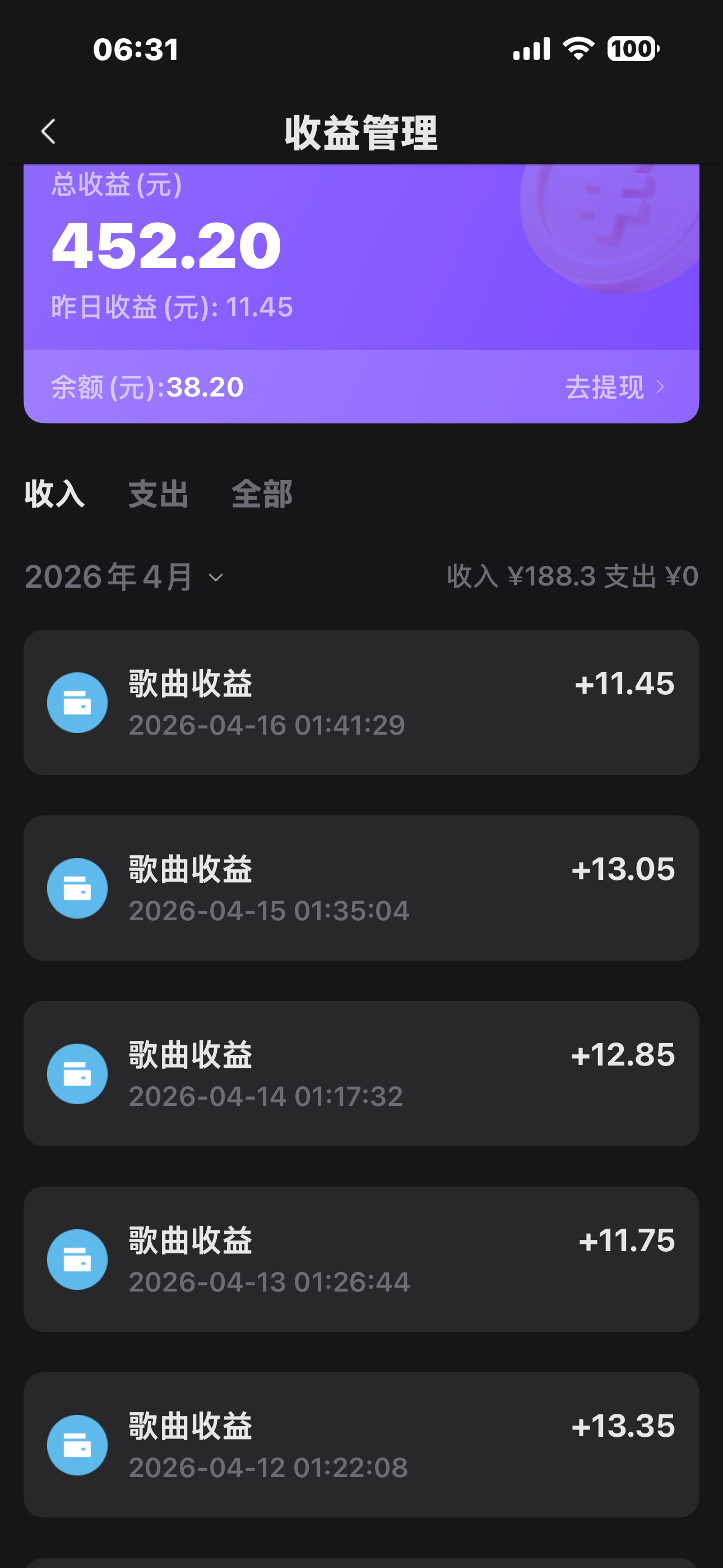View the +12.85 歌曲收益 record

[x=361, y=1074]
